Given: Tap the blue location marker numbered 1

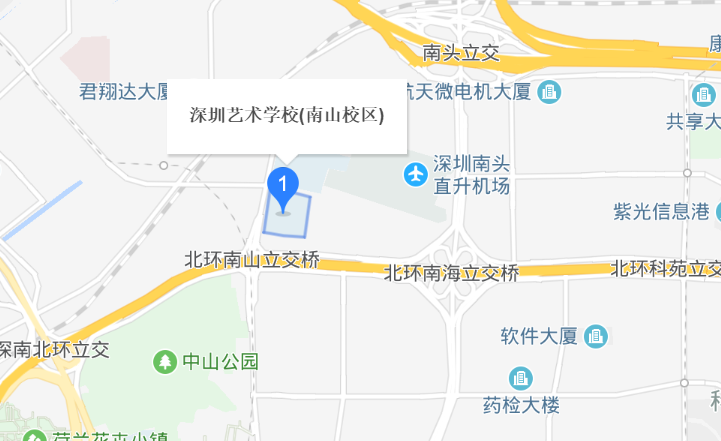Looking at the screenshot, I should point(284,186).
